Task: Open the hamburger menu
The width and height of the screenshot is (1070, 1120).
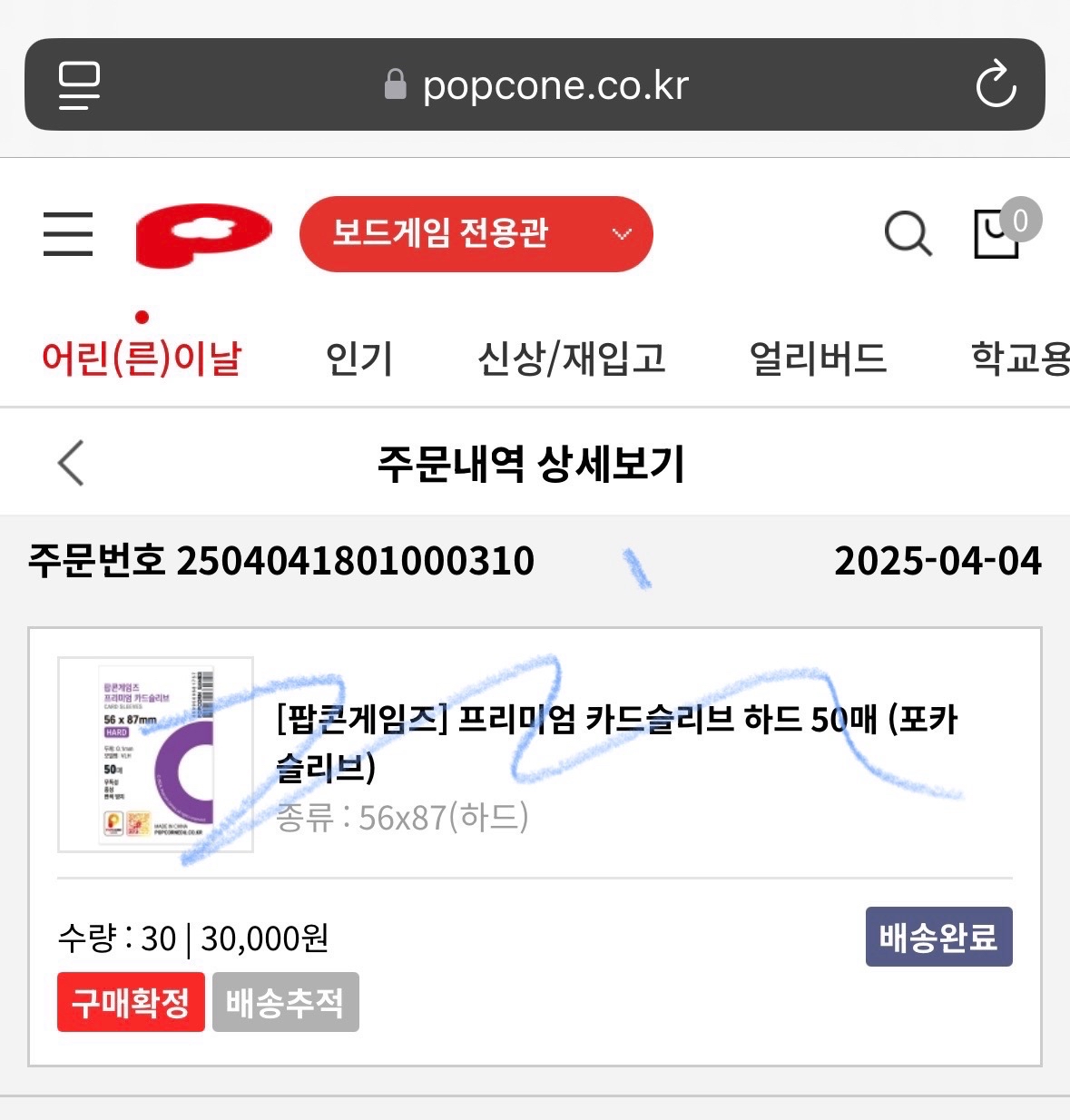Action: tap(68, 234)
